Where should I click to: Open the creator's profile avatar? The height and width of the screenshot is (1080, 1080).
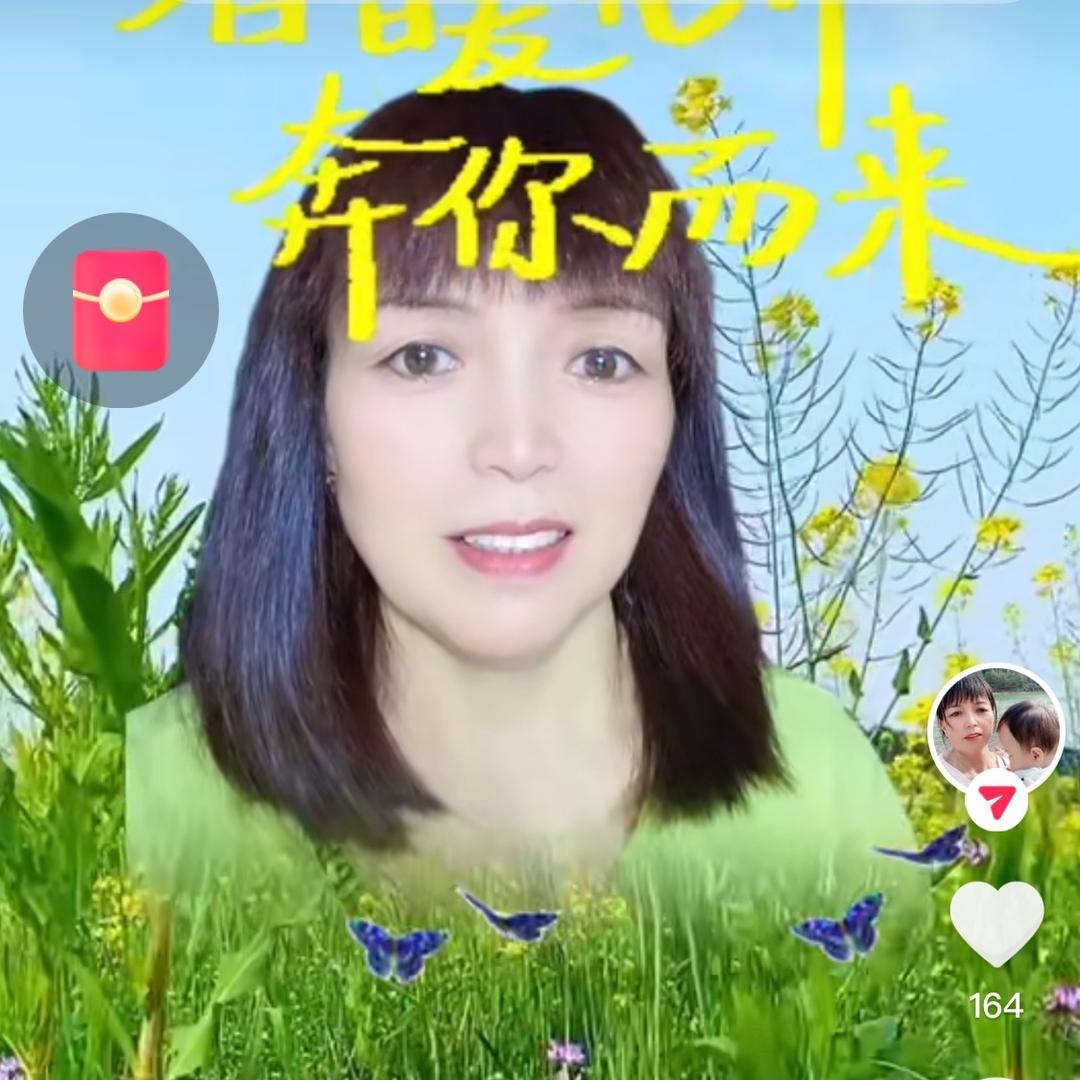pos(996,731)
